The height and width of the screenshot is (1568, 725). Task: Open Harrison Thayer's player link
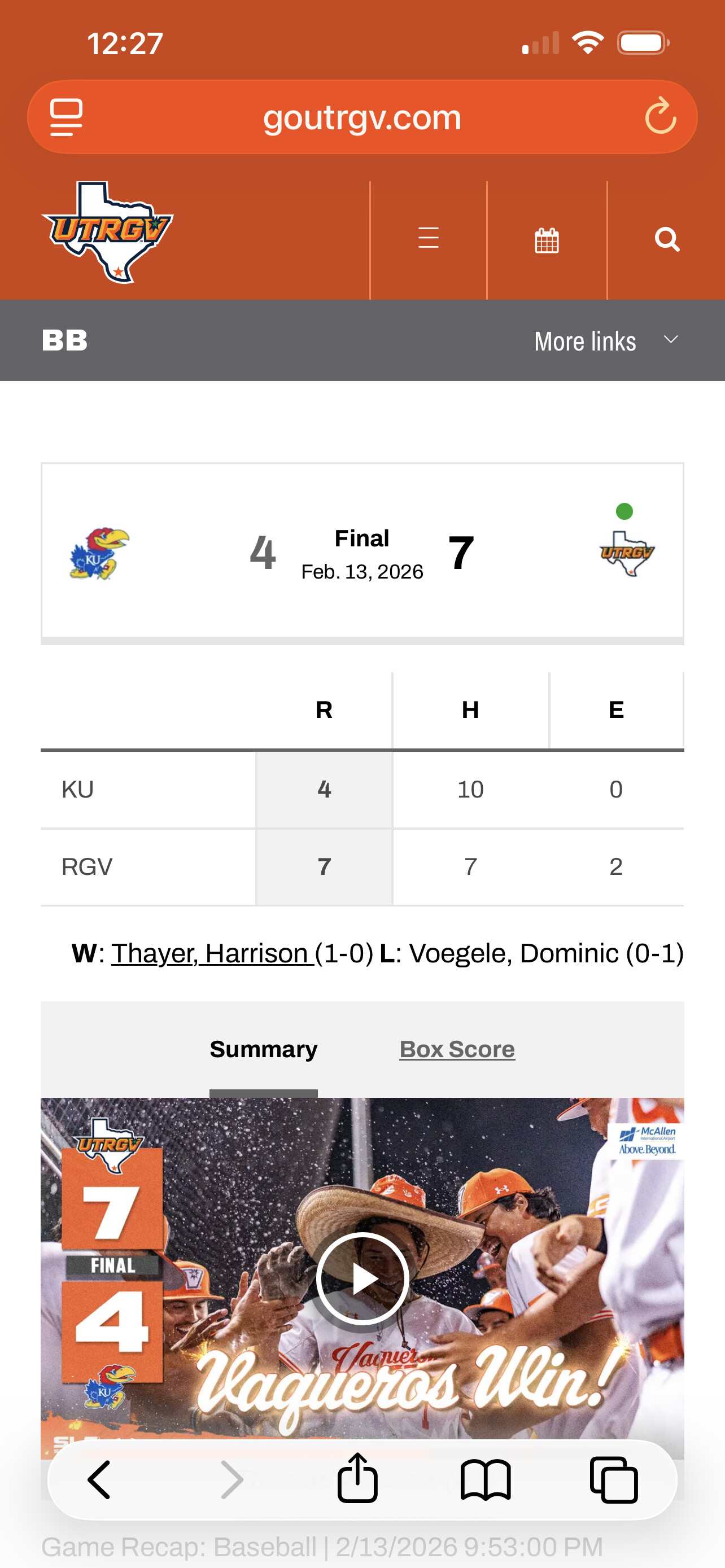coord(211,953)
